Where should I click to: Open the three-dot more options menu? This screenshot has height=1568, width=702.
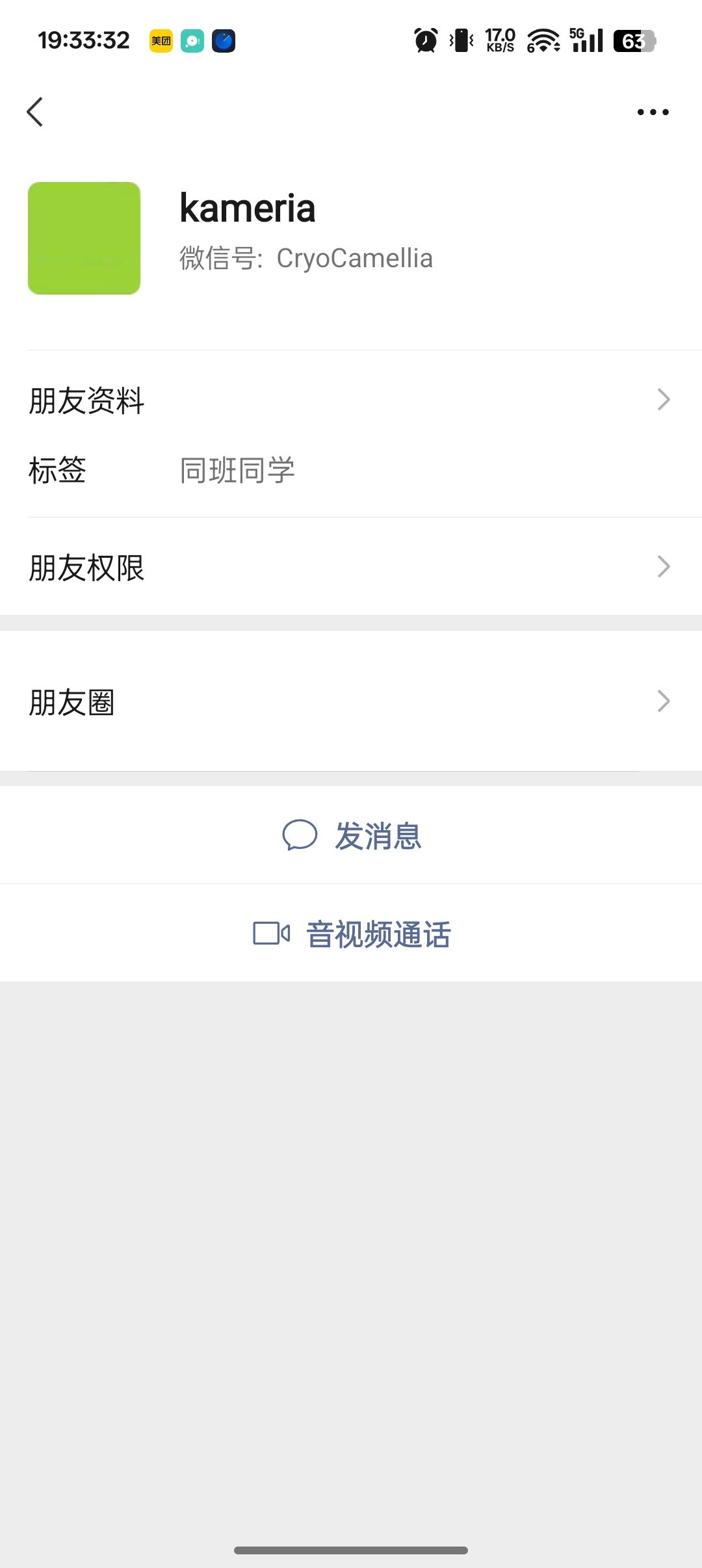tap(653, 112)
